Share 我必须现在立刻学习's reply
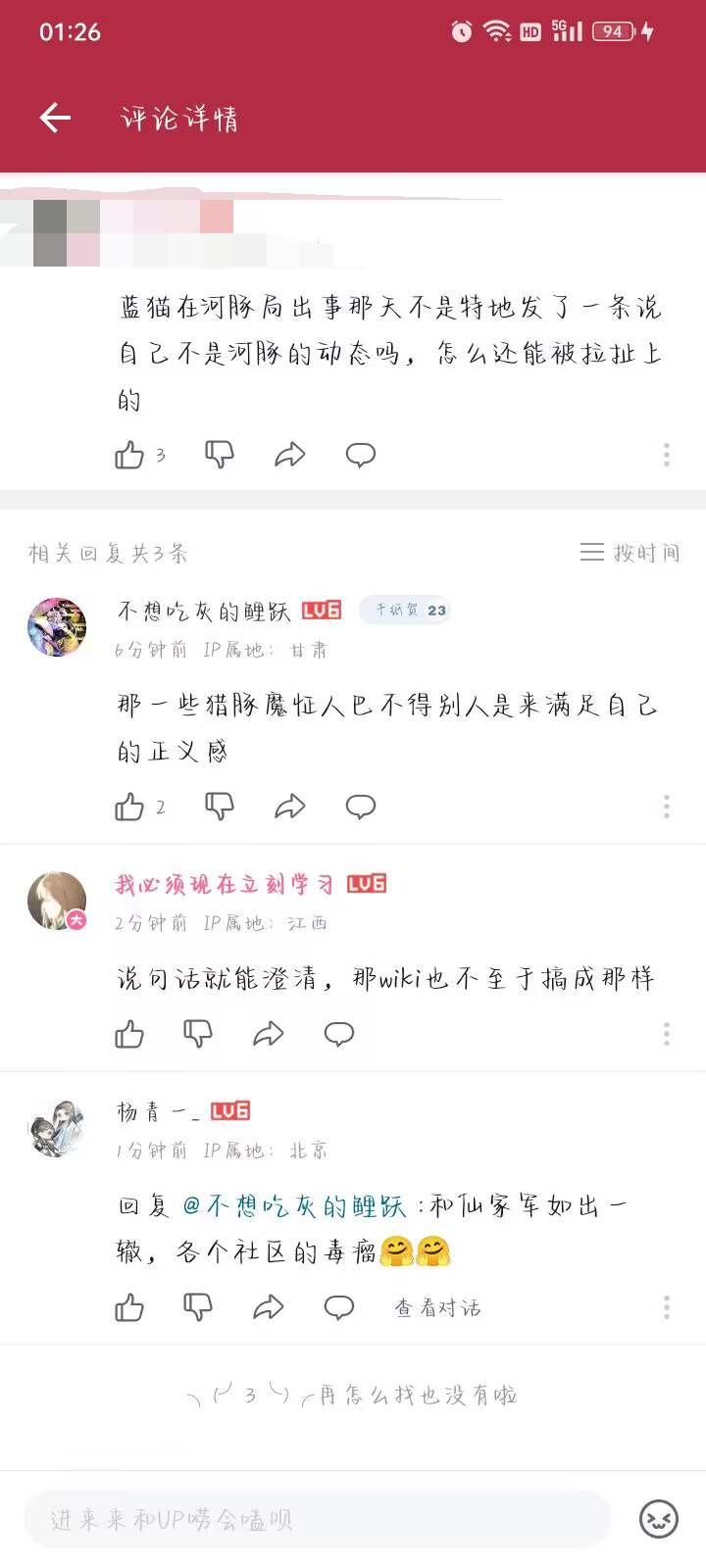This screenshot has height=1568, width=706. click(268, 1034)
